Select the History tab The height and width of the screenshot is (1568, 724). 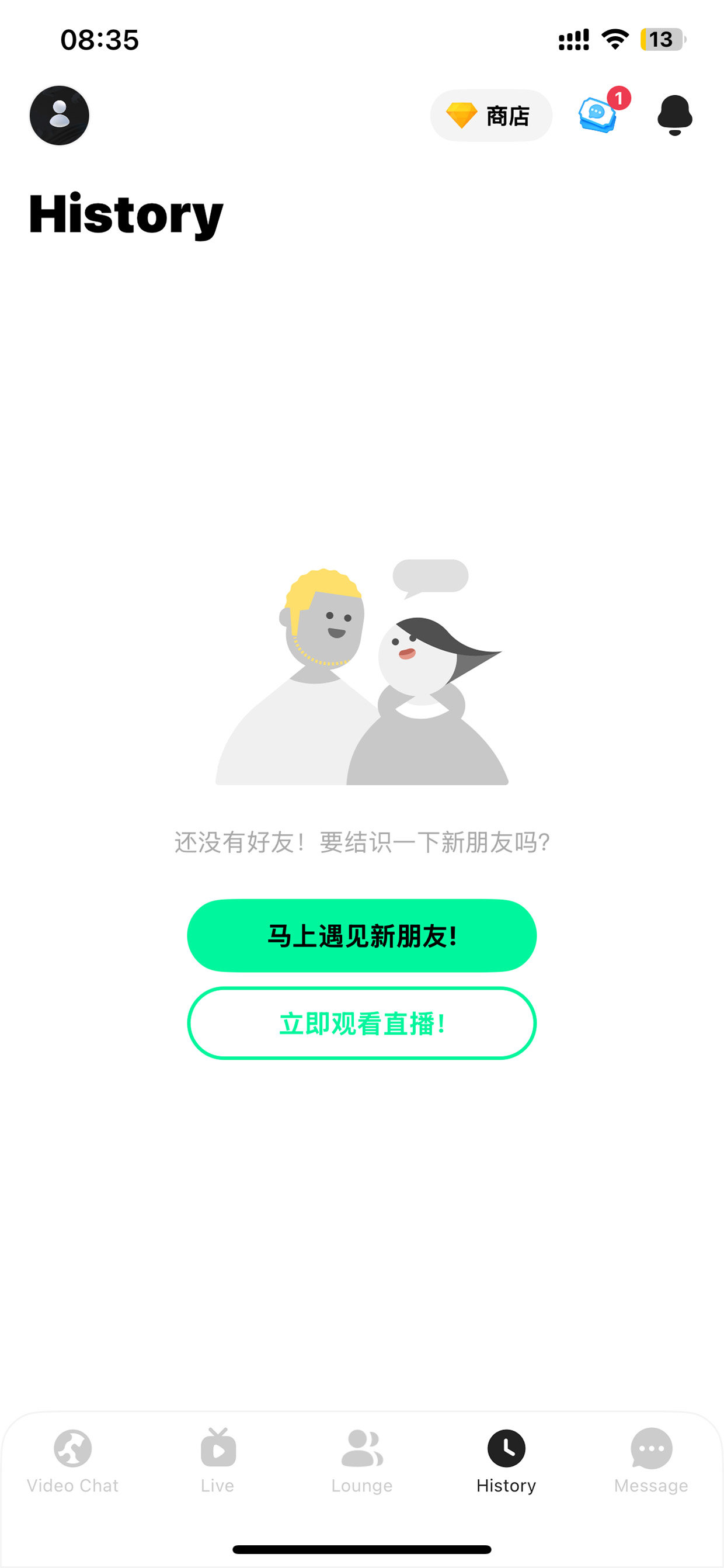[x=506, y=1461]
